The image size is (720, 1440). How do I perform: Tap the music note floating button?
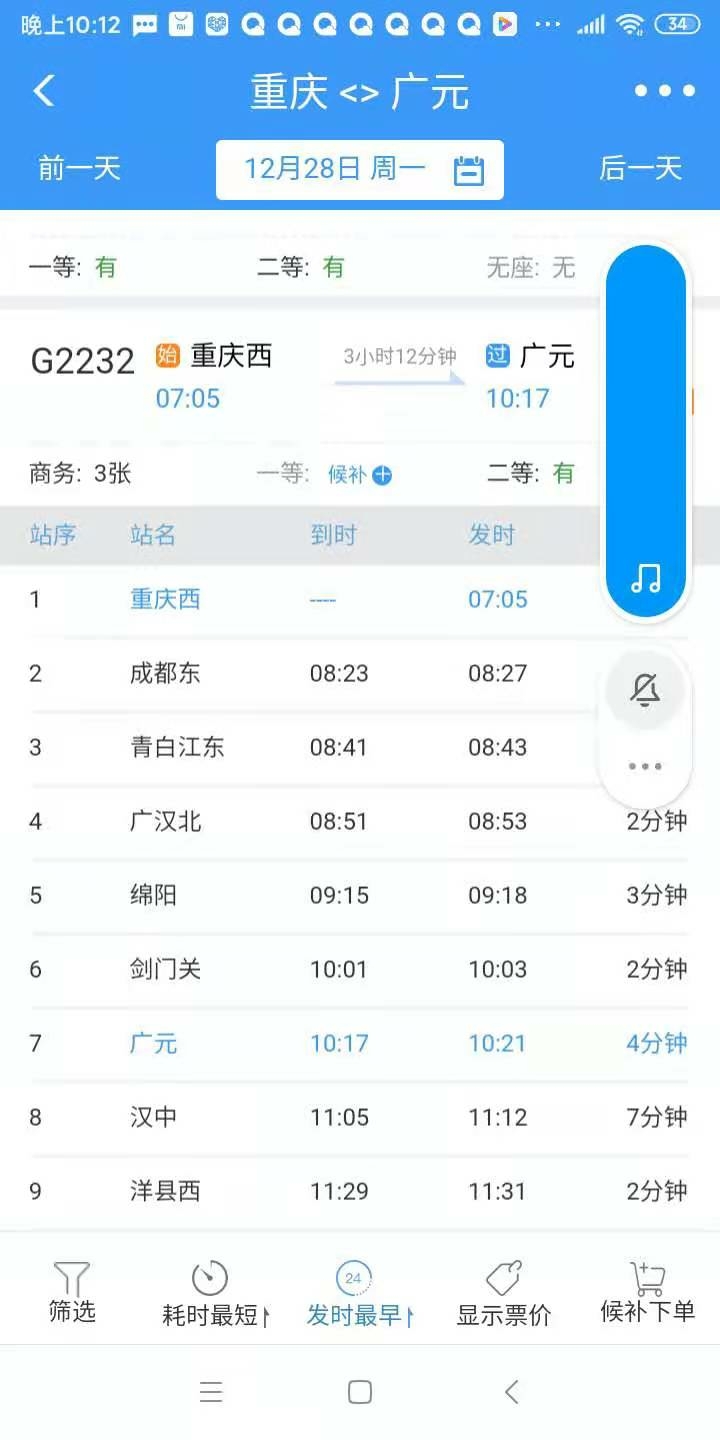pos(646,578)
